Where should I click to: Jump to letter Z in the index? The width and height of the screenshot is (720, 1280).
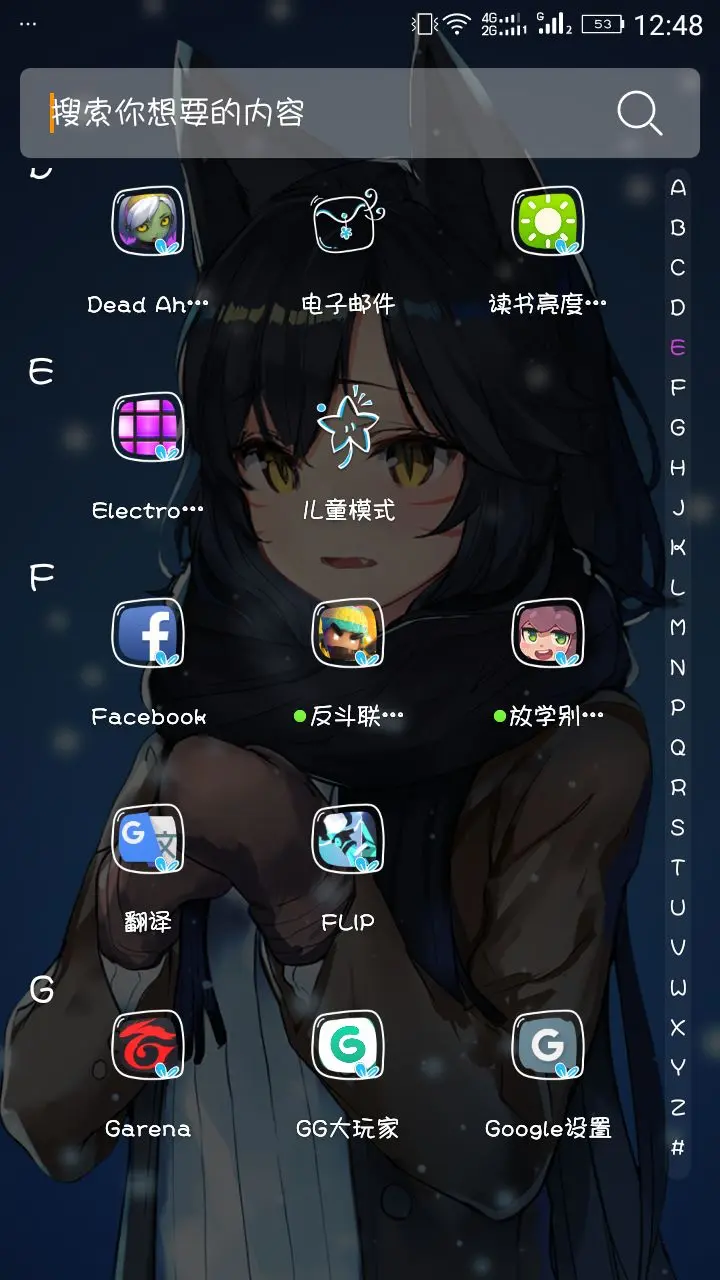point(678,1108)
